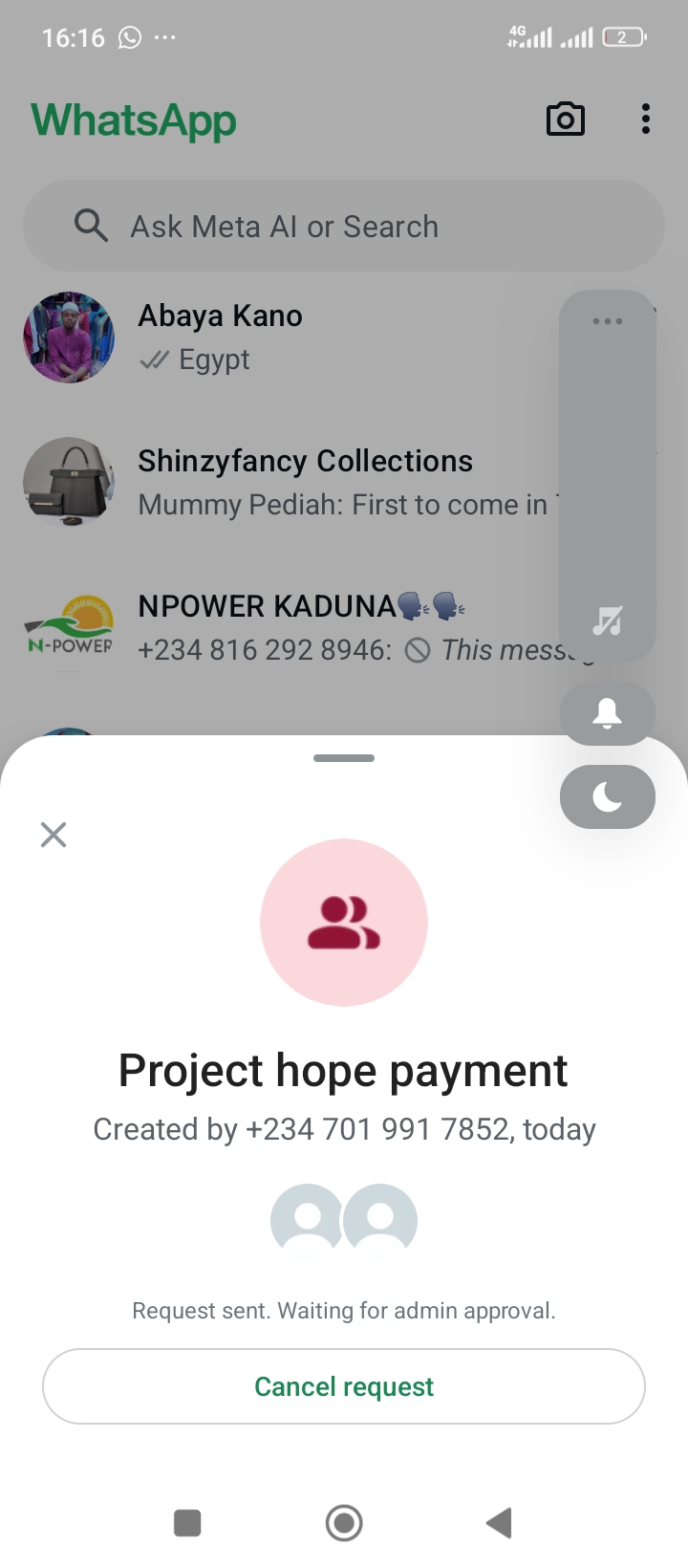Open the chat with Abaya Kano
The width and height of the screenshot is (688, 1568).
[x=287, y=338]
